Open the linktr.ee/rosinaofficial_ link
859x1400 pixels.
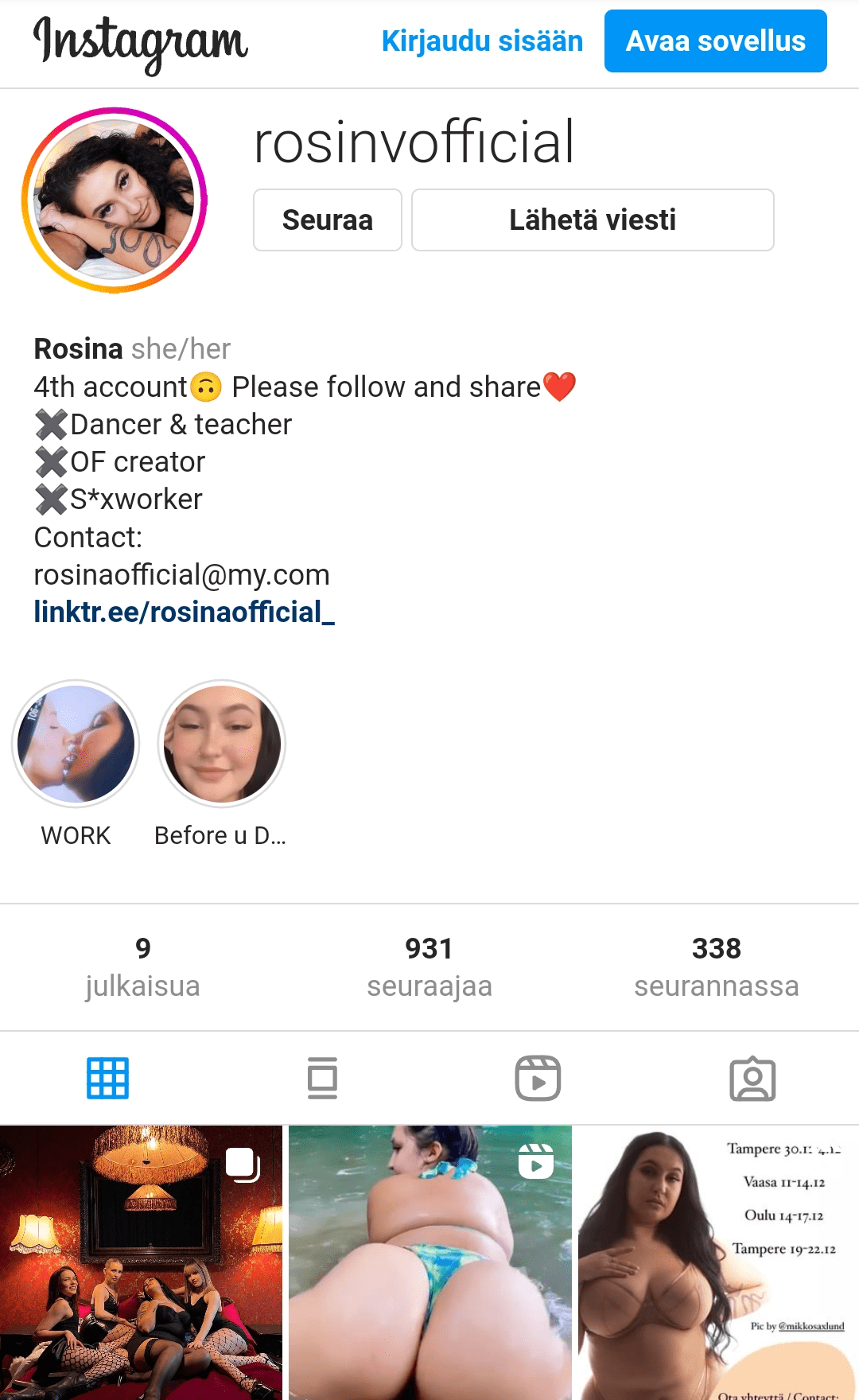(184, 612)
